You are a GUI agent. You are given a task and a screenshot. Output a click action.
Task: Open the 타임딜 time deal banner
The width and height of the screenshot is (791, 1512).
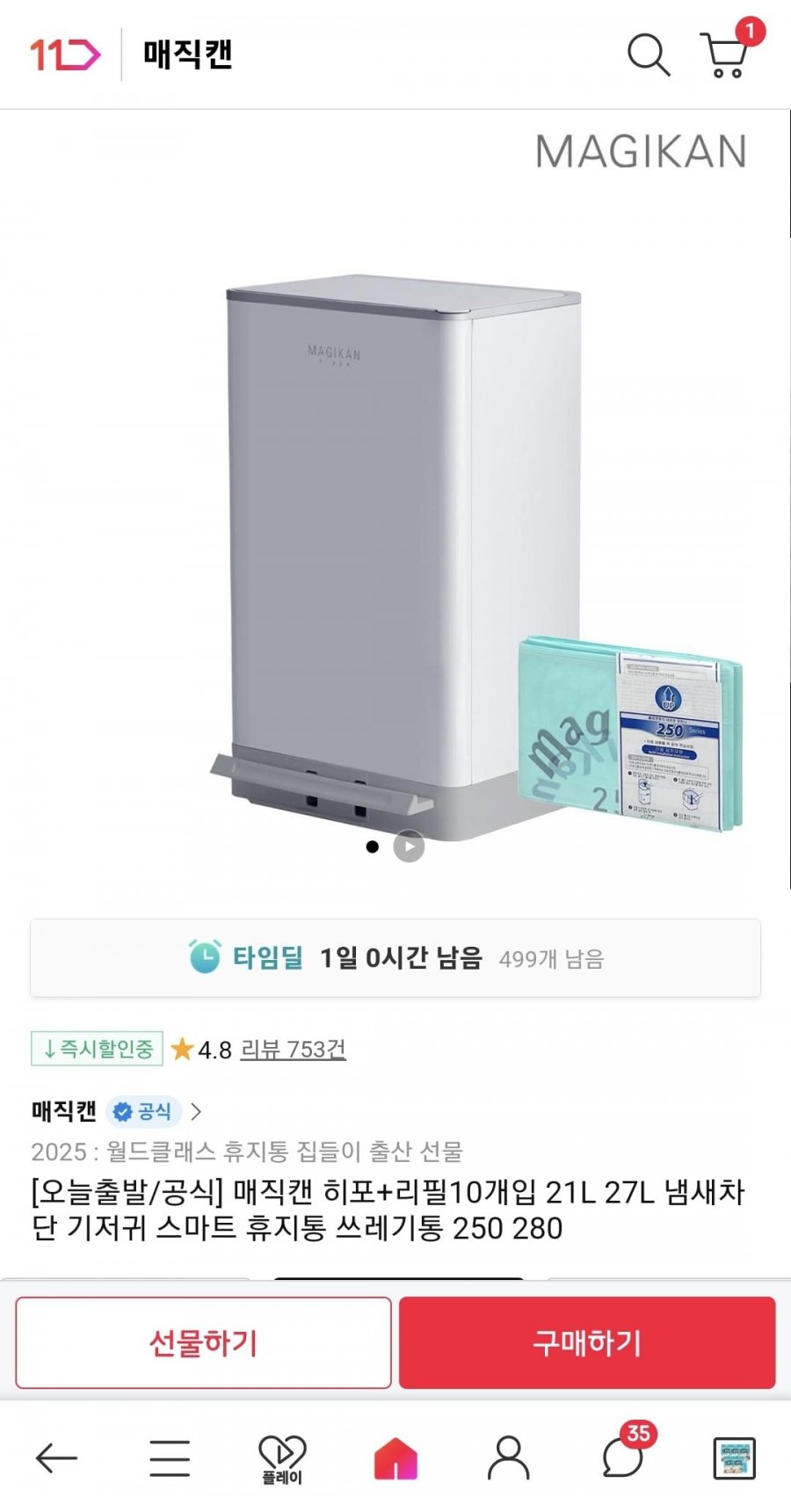coord(395,958)
